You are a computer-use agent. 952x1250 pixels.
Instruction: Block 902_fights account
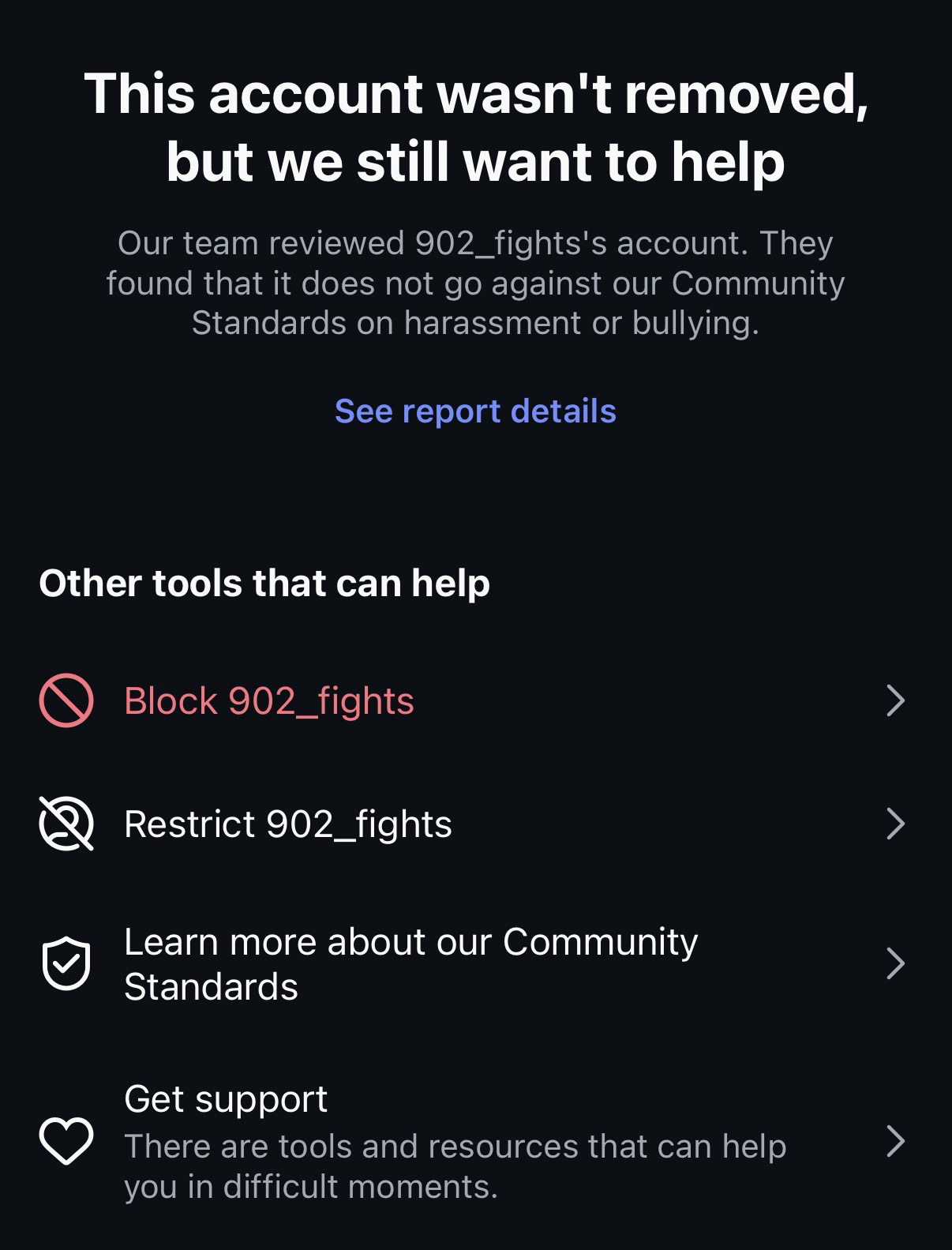269,700
